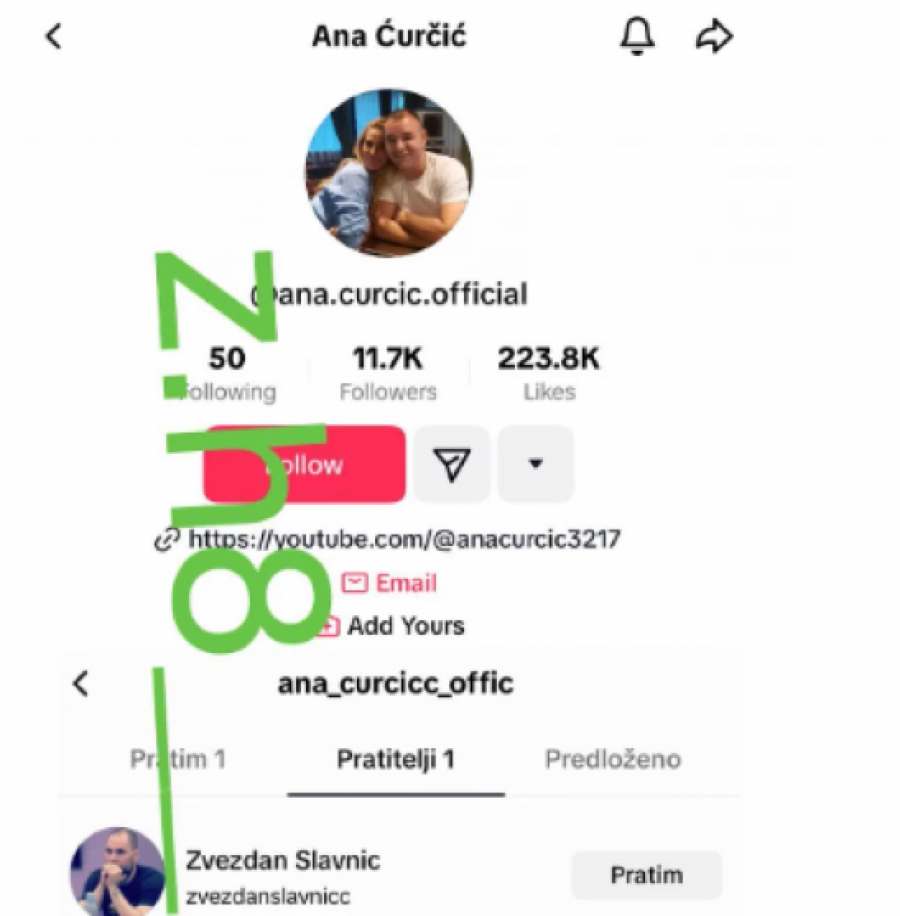Viewport: 900px width, 916px height.
Task: Click the share arrow in top bar
Action: point(715,36)
